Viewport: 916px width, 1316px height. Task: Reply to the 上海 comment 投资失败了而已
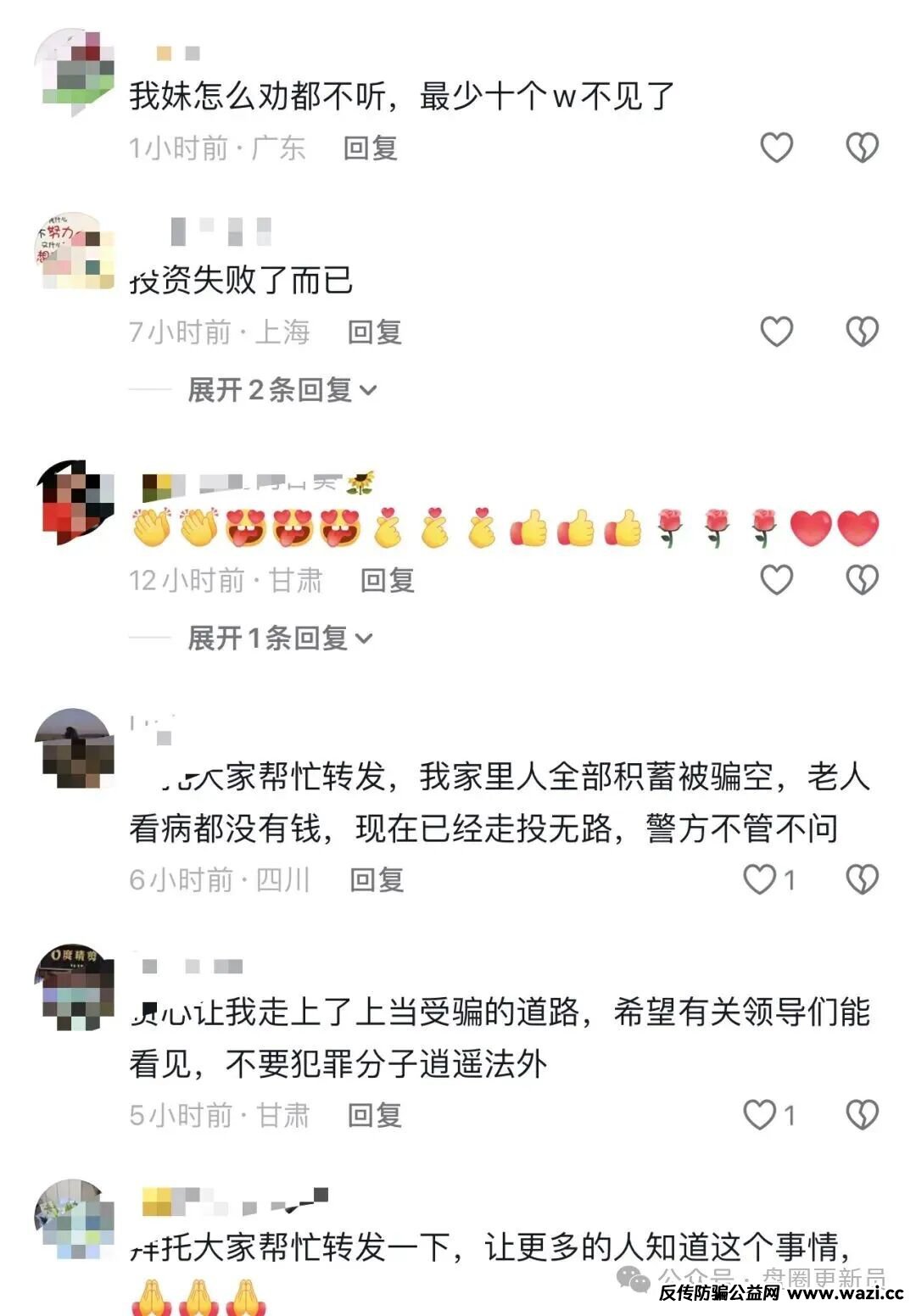374,332
